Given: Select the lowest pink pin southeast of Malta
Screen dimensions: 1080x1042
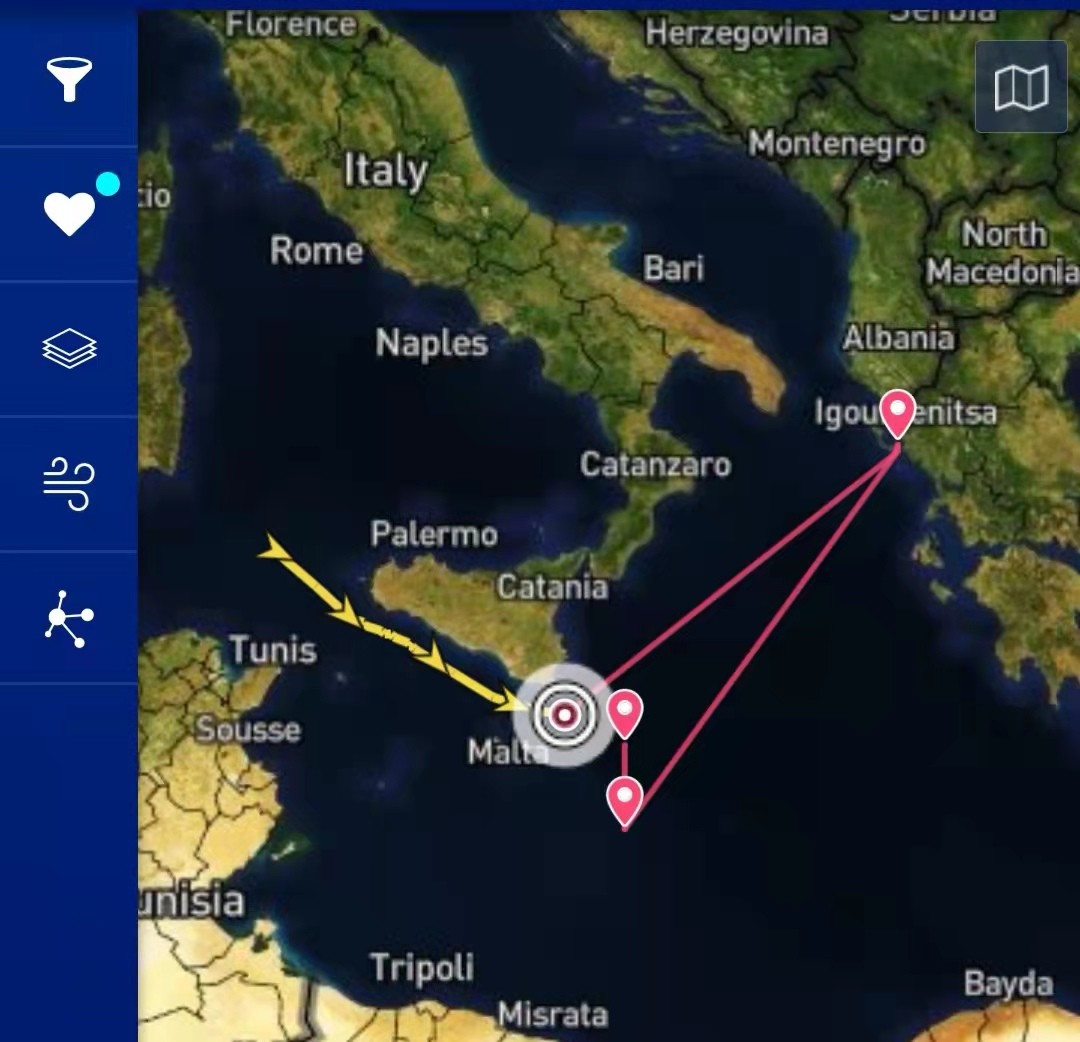Looking at the screenshot, I should (x=625, y=800).
